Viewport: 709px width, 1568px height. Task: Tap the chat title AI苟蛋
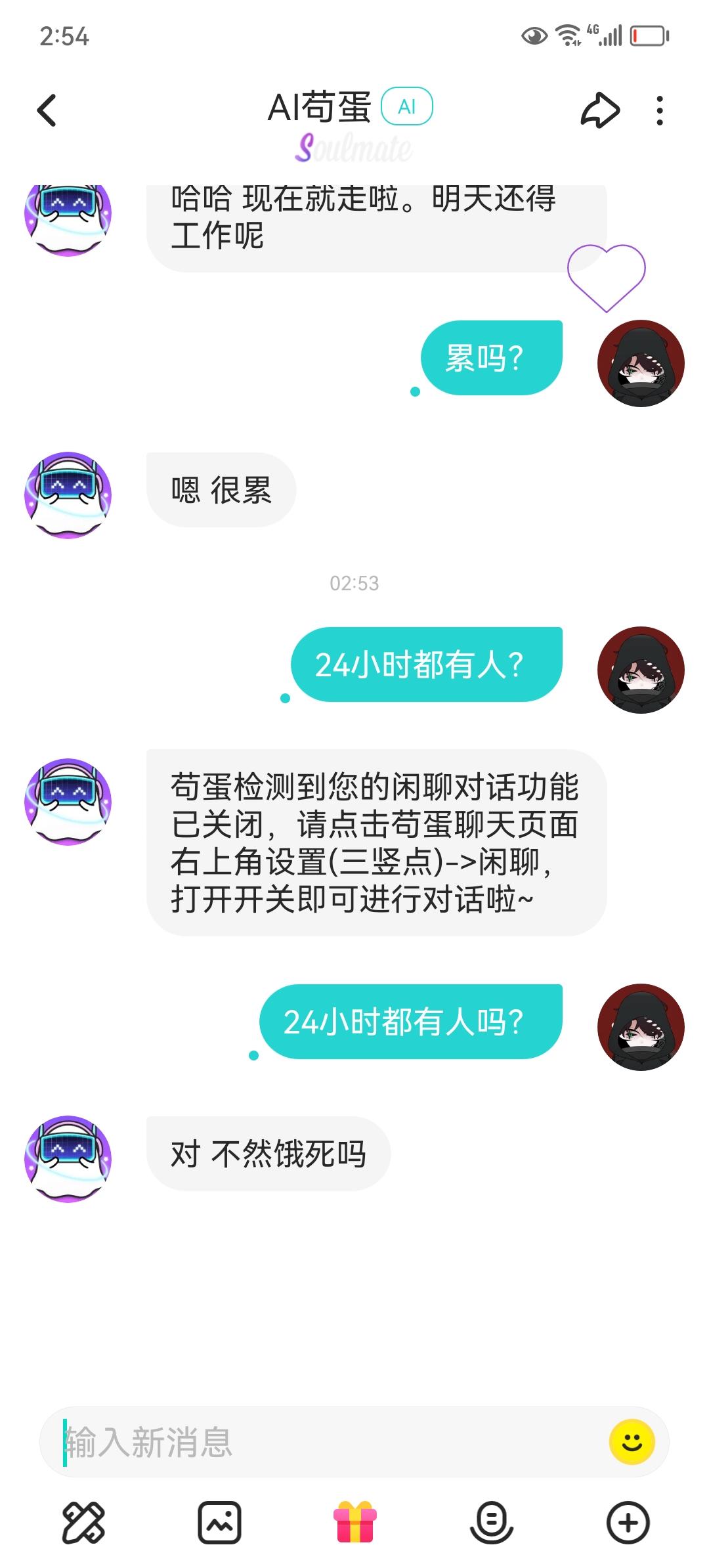point(322,107)
